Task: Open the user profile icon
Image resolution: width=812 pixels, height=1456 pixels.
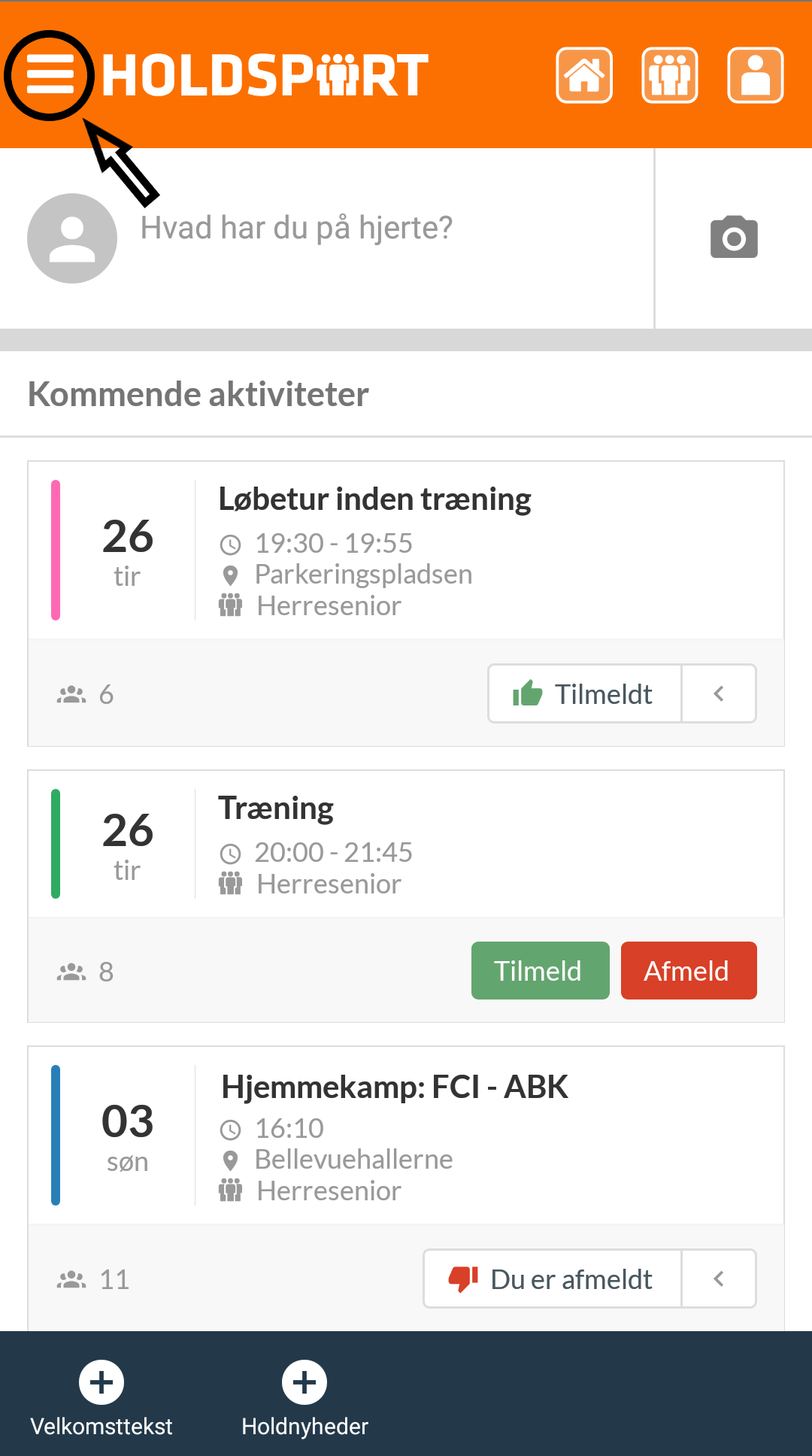Action: click(x=756, y=75)
